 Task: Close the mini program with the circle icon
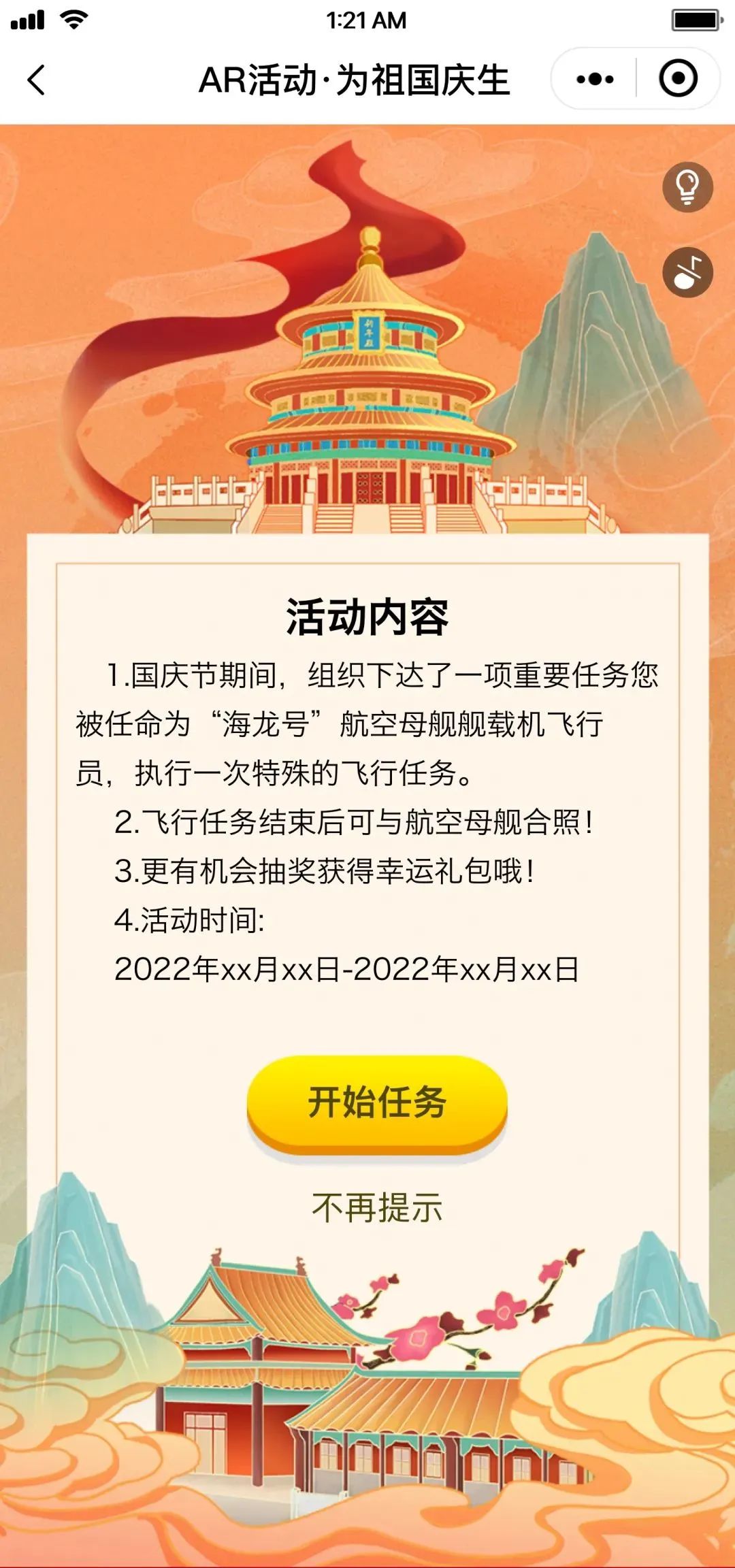click(678, 79)
